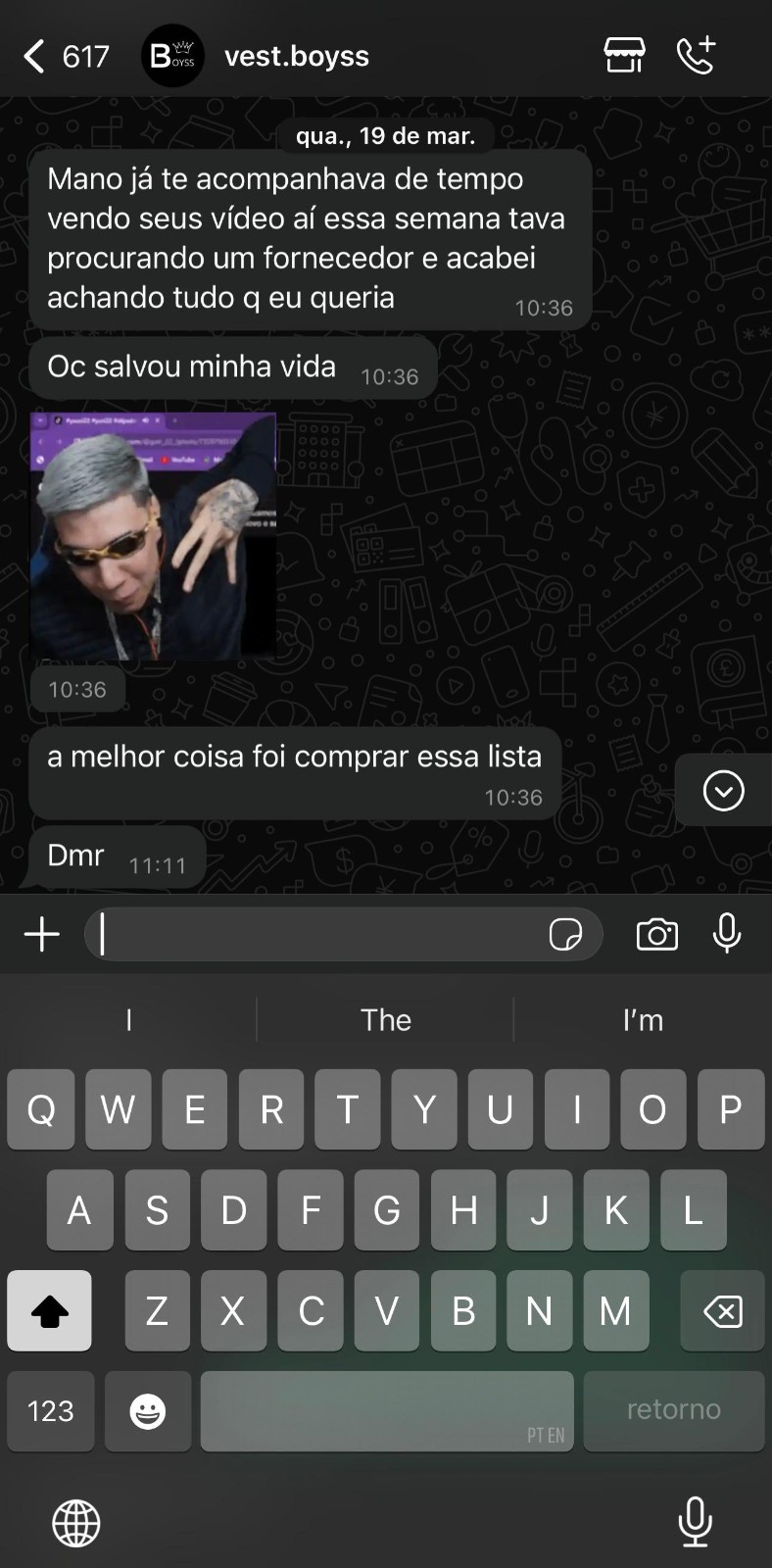Image resolution: width=772 pixels, height=1568 pixels.
Task: Switch keyboard language with the globe icon
Action: pyautogui.click(x=77, y=1523)
